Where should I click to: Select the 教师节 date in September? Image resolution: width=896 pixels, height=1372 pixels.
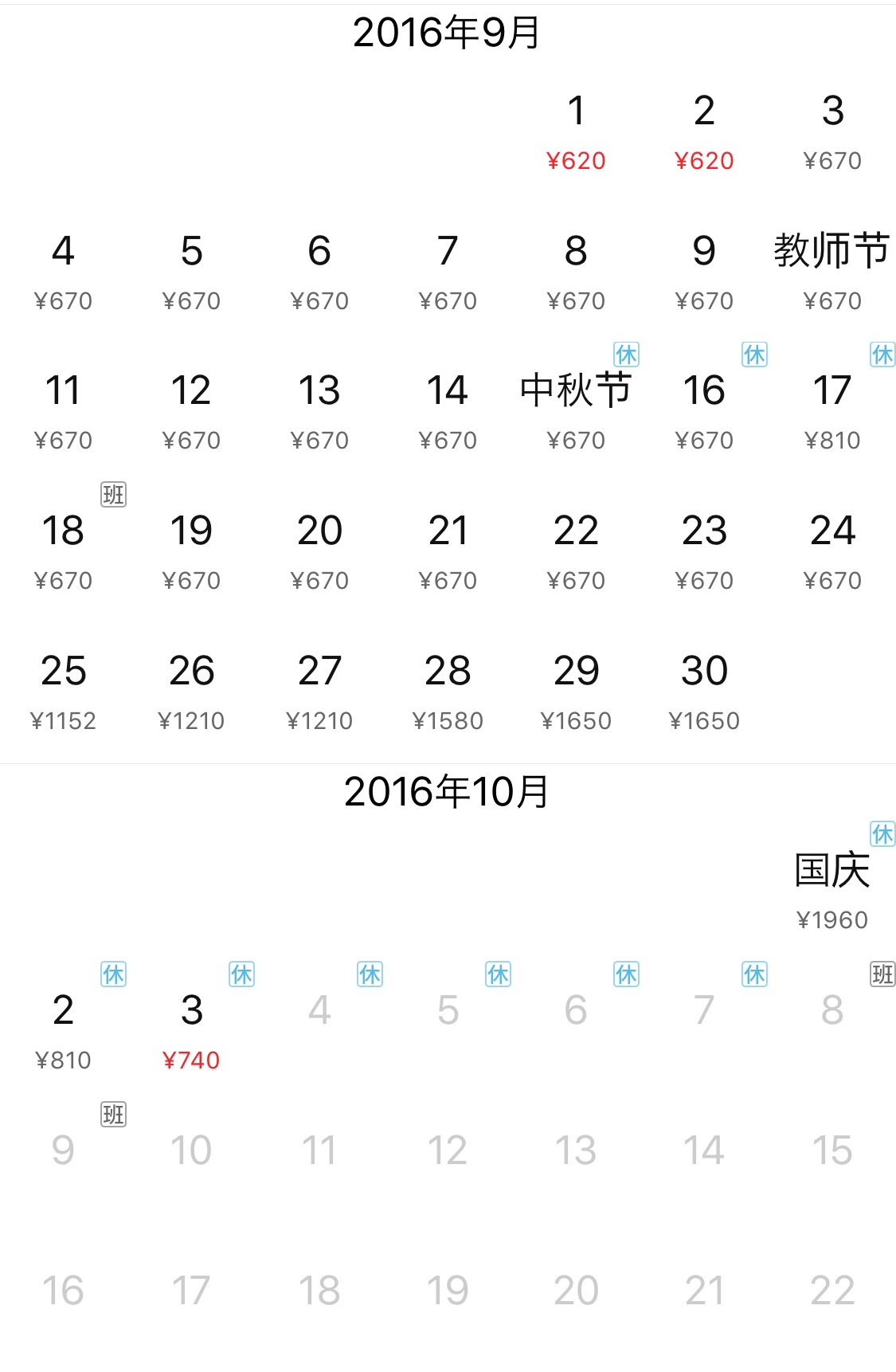(831, 251)
